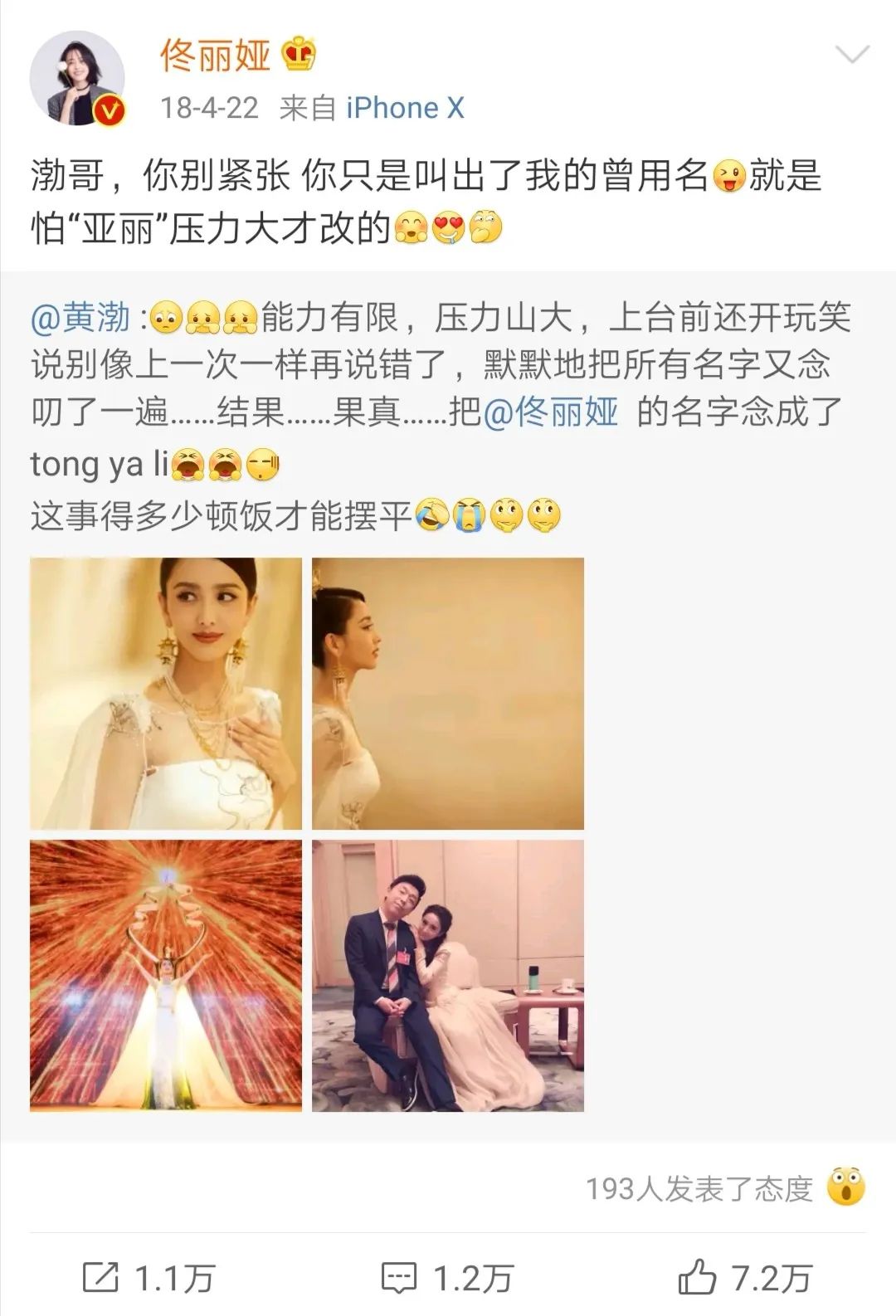Image resolution: width=896 pixels, height=1316 pixels.
Task: Open the 193人发表了态度 reactions
Action: 699,1189
